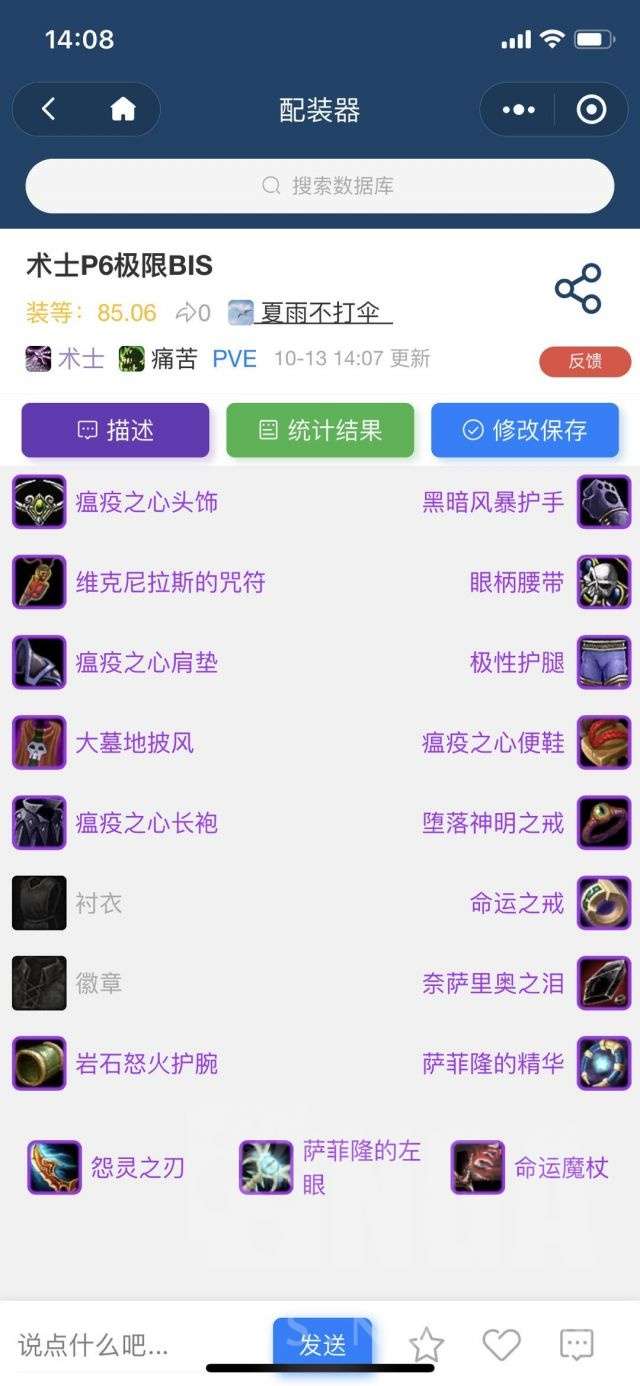The height and width of the screenshot is (1386, 640).
Task: View 统计结果 statistics
Action: (x=320, y=430)
